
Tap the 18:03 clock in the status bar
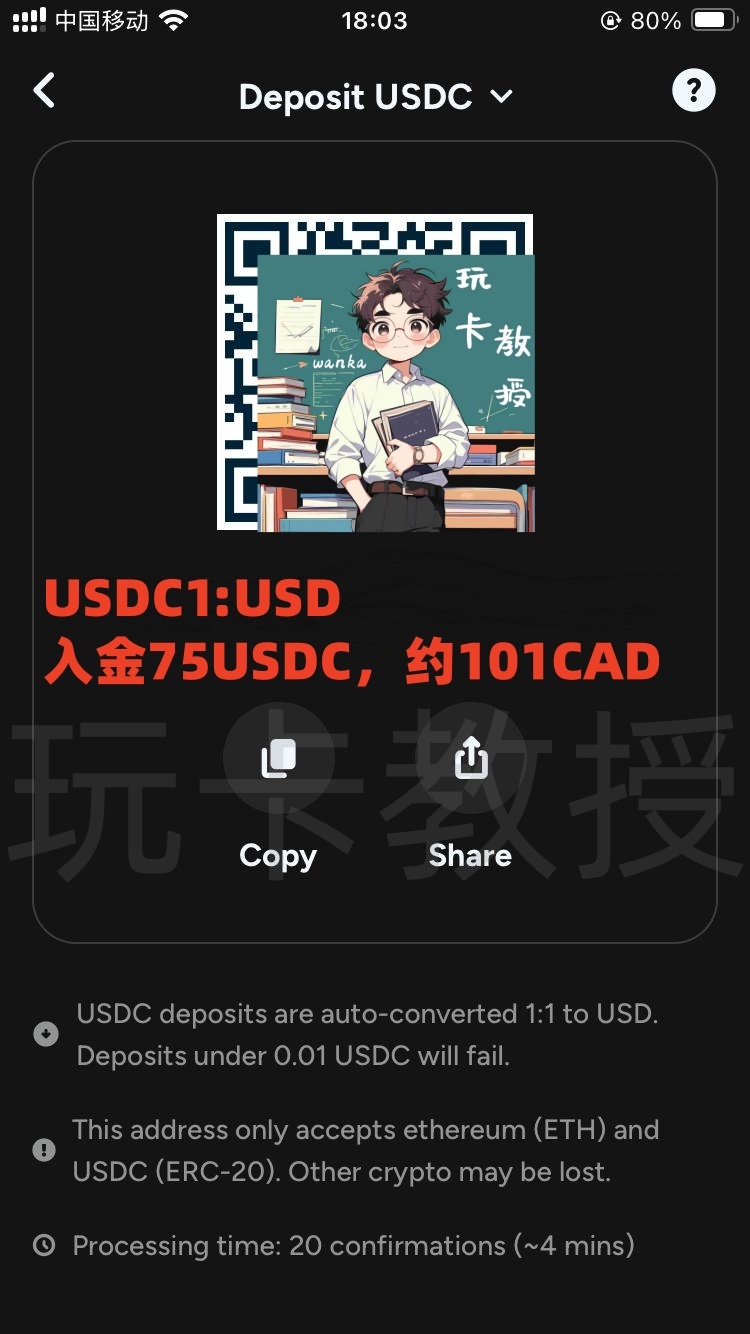pyautogui.click(x=374, y=18)
